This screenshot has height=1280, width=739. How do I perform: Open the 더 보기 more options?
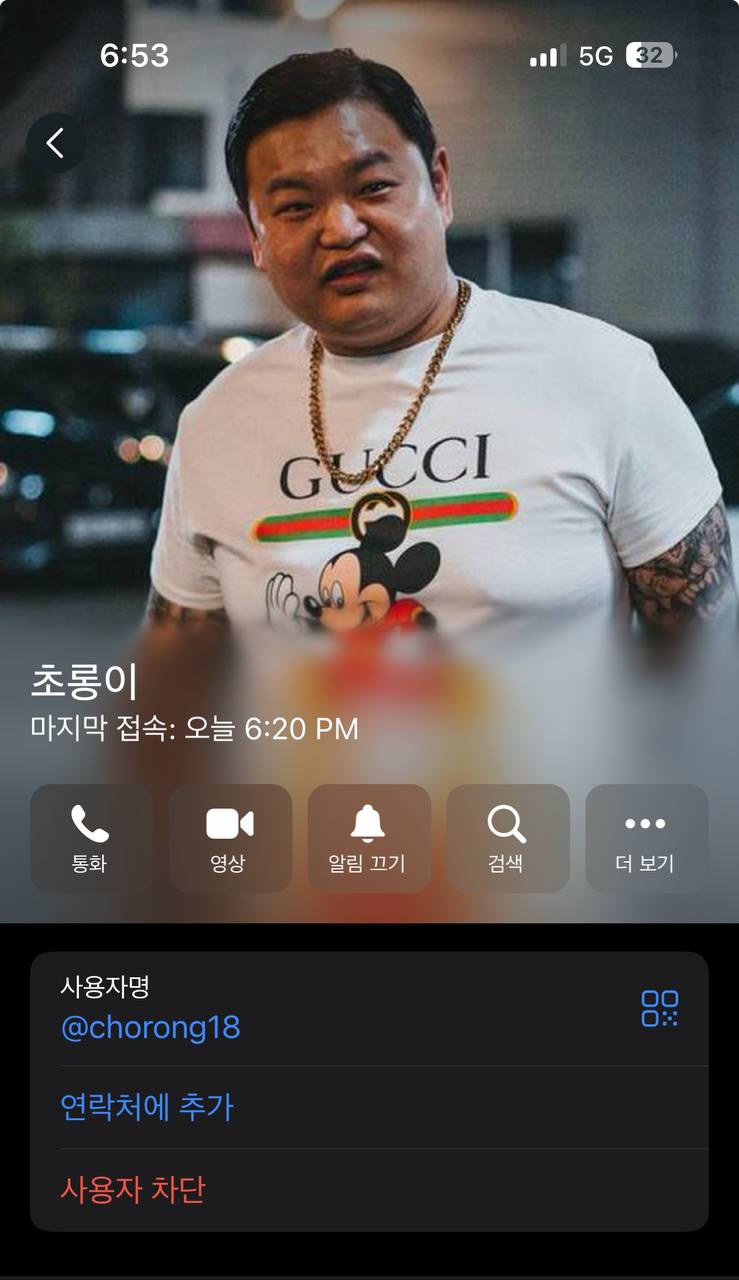point(646,838)
